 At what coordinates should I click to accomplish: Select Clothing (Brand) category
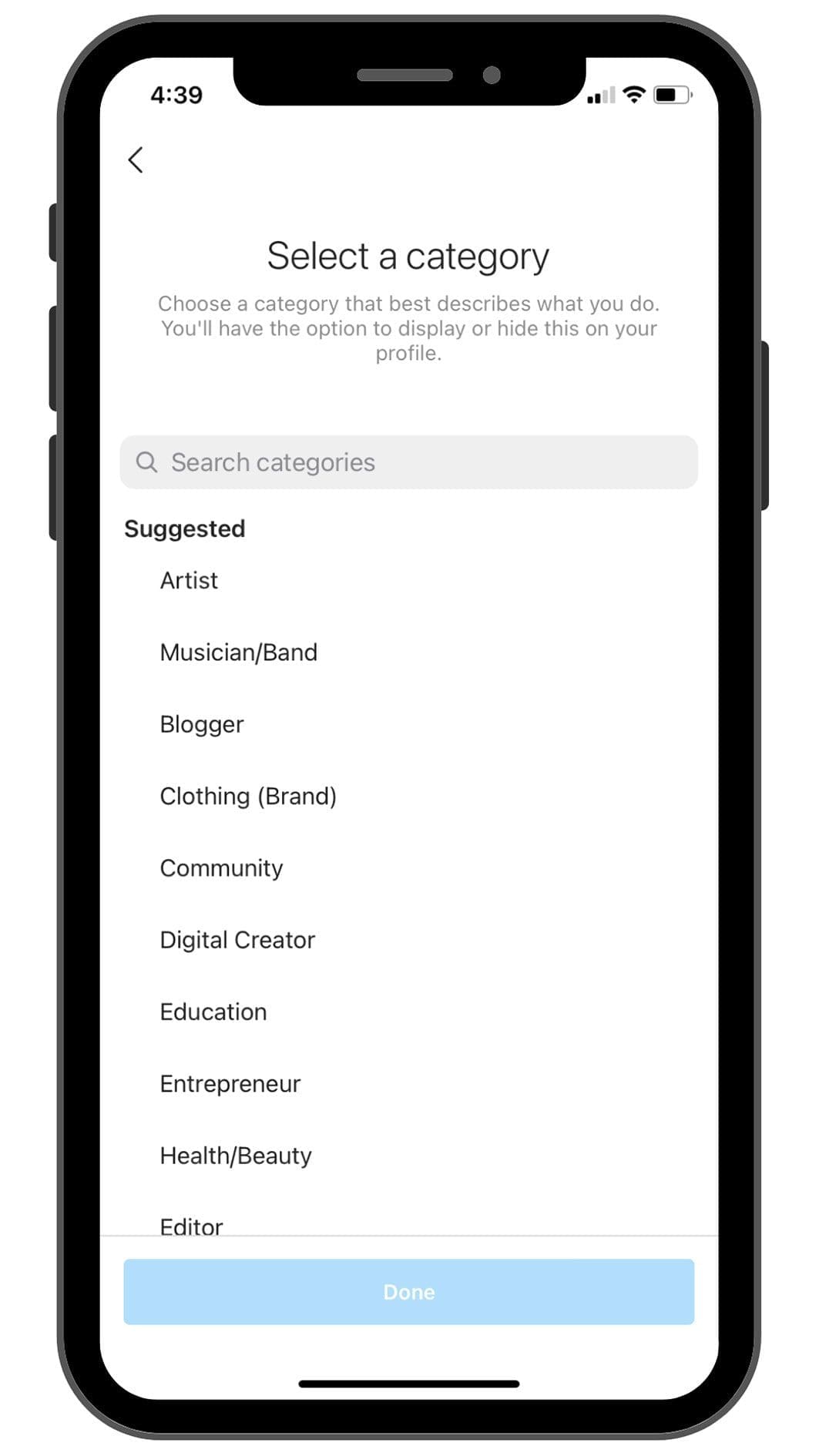(x=248, y=796)
